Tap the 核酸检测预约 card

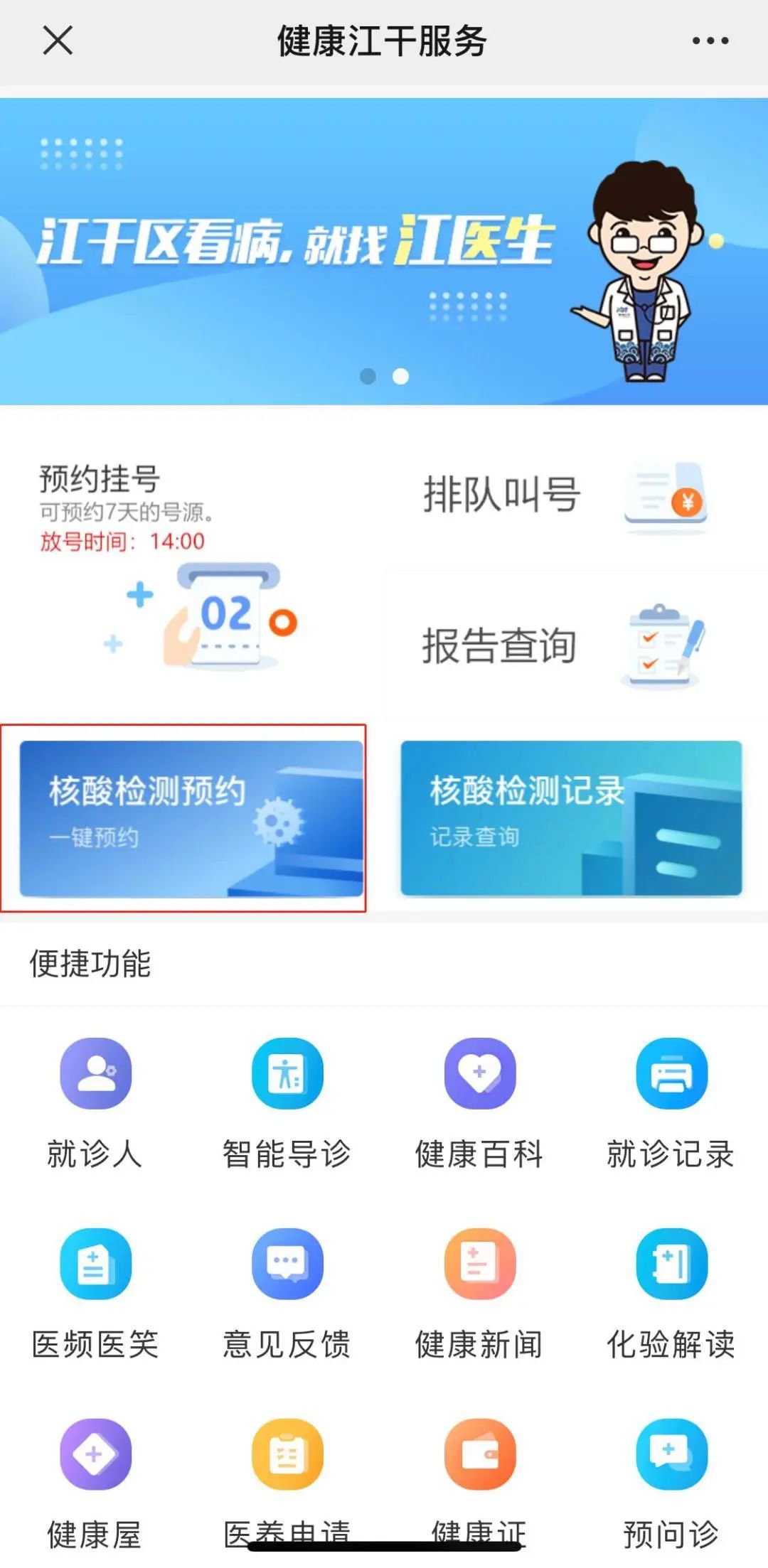191,817
